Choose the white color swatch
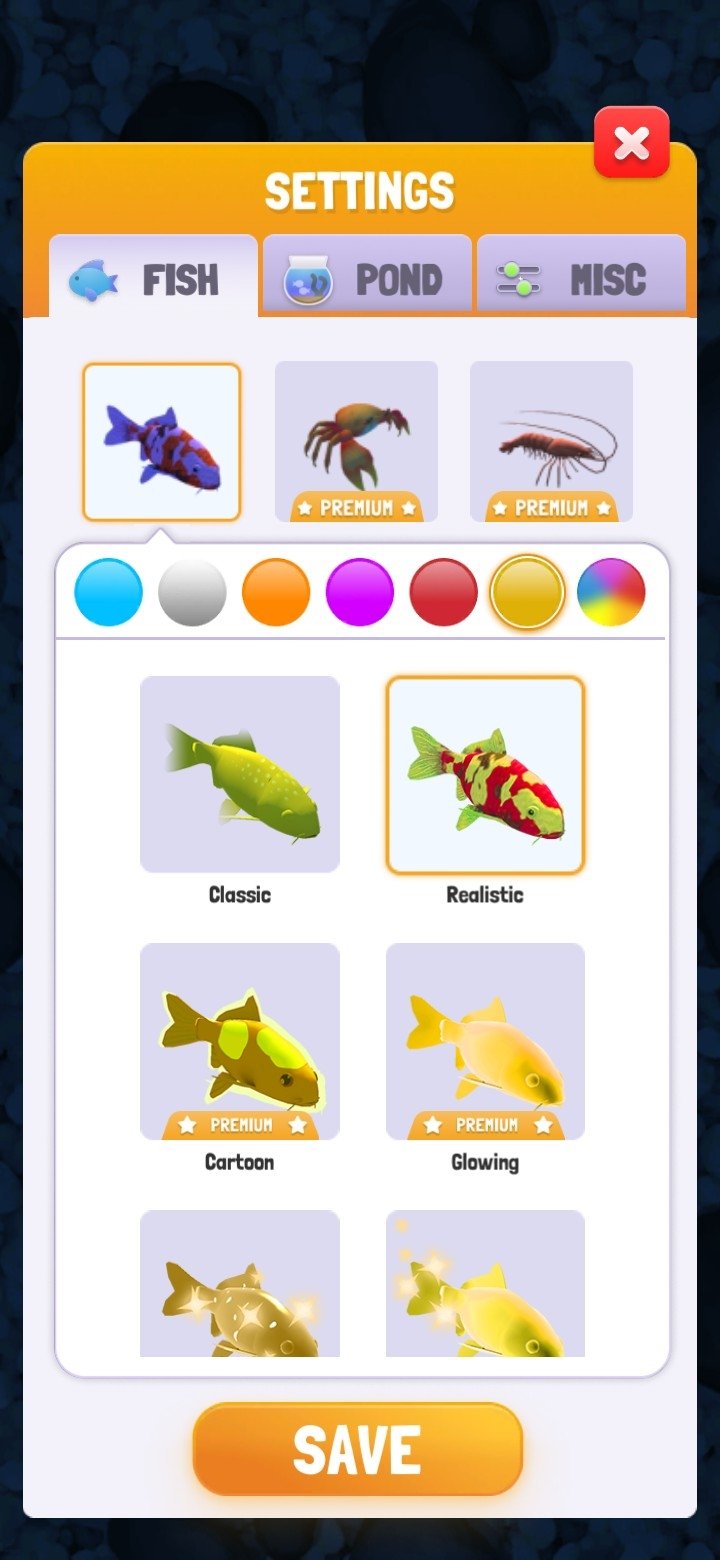 pyautogui.click(x=192, y=592)
